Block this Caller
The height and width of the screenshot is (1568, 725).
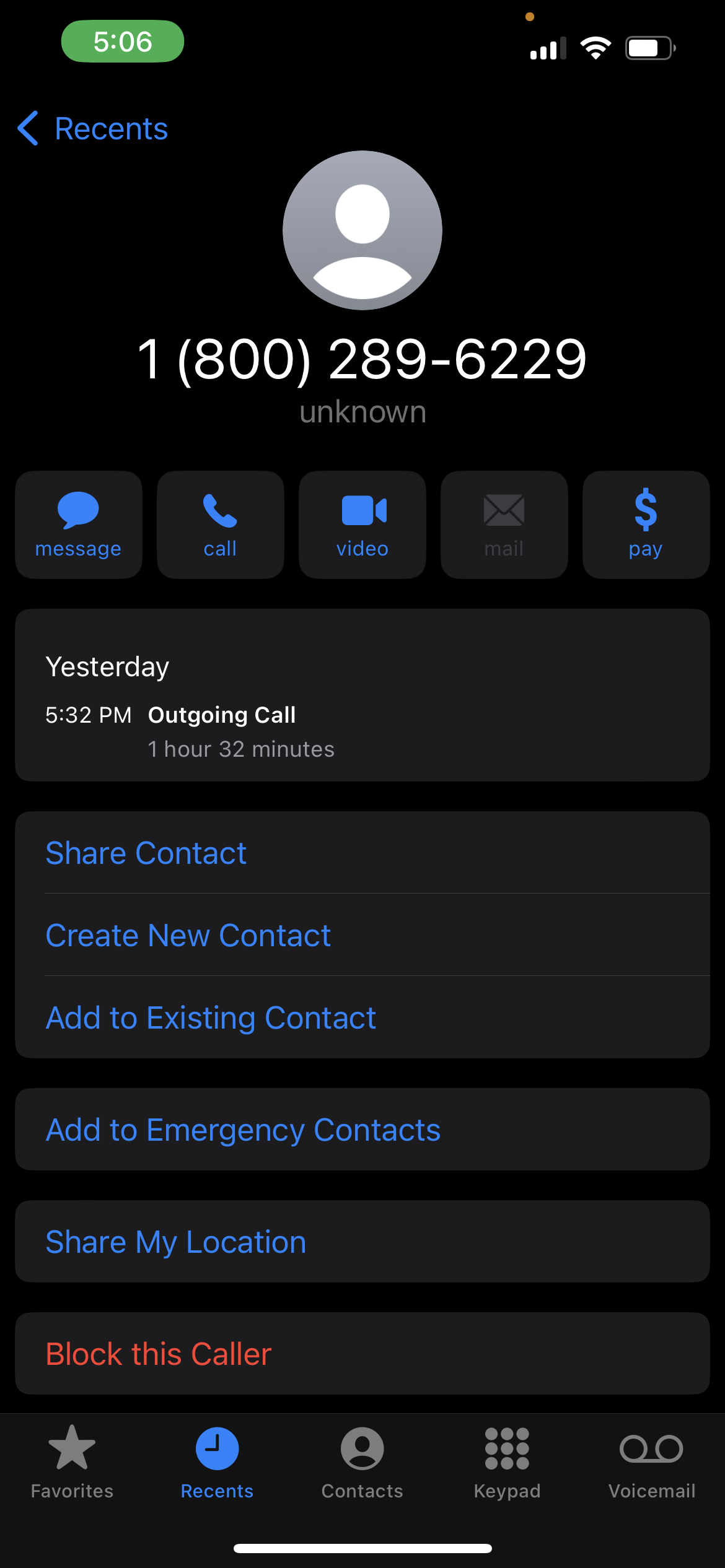click(x=159, y=1354)
